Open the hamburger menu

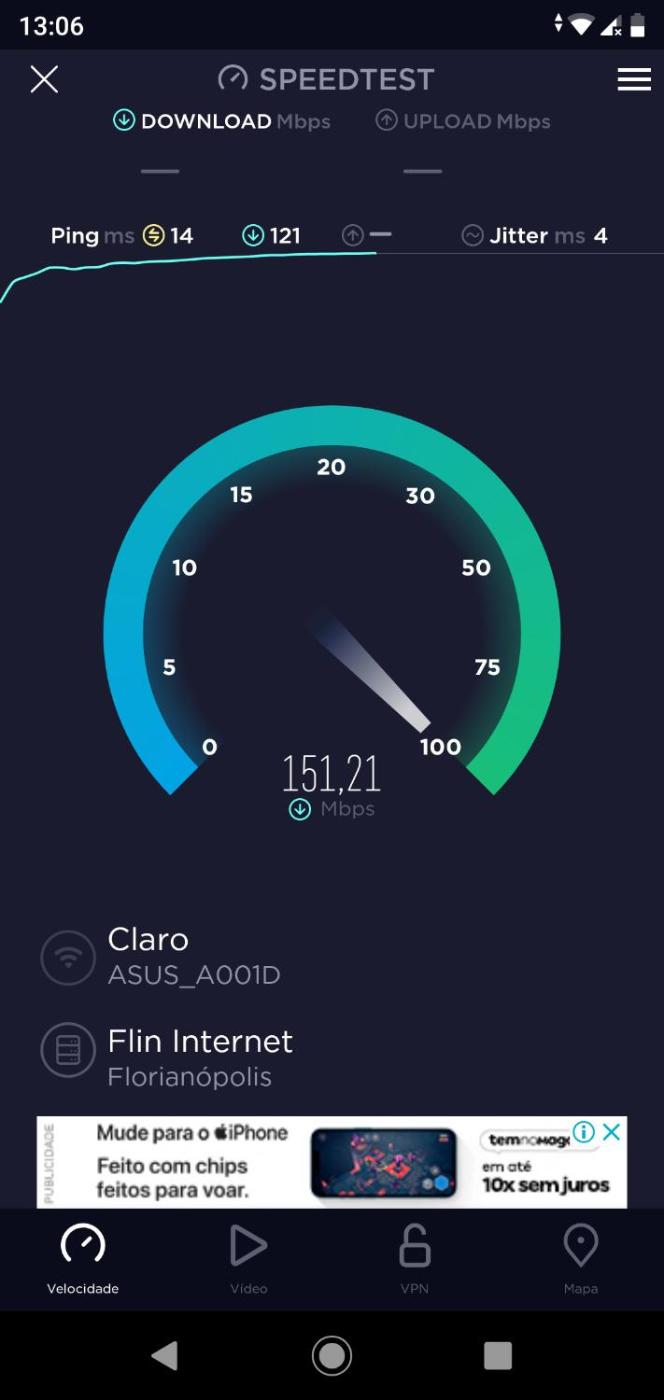pyautogui.click(x=634, y=80)
